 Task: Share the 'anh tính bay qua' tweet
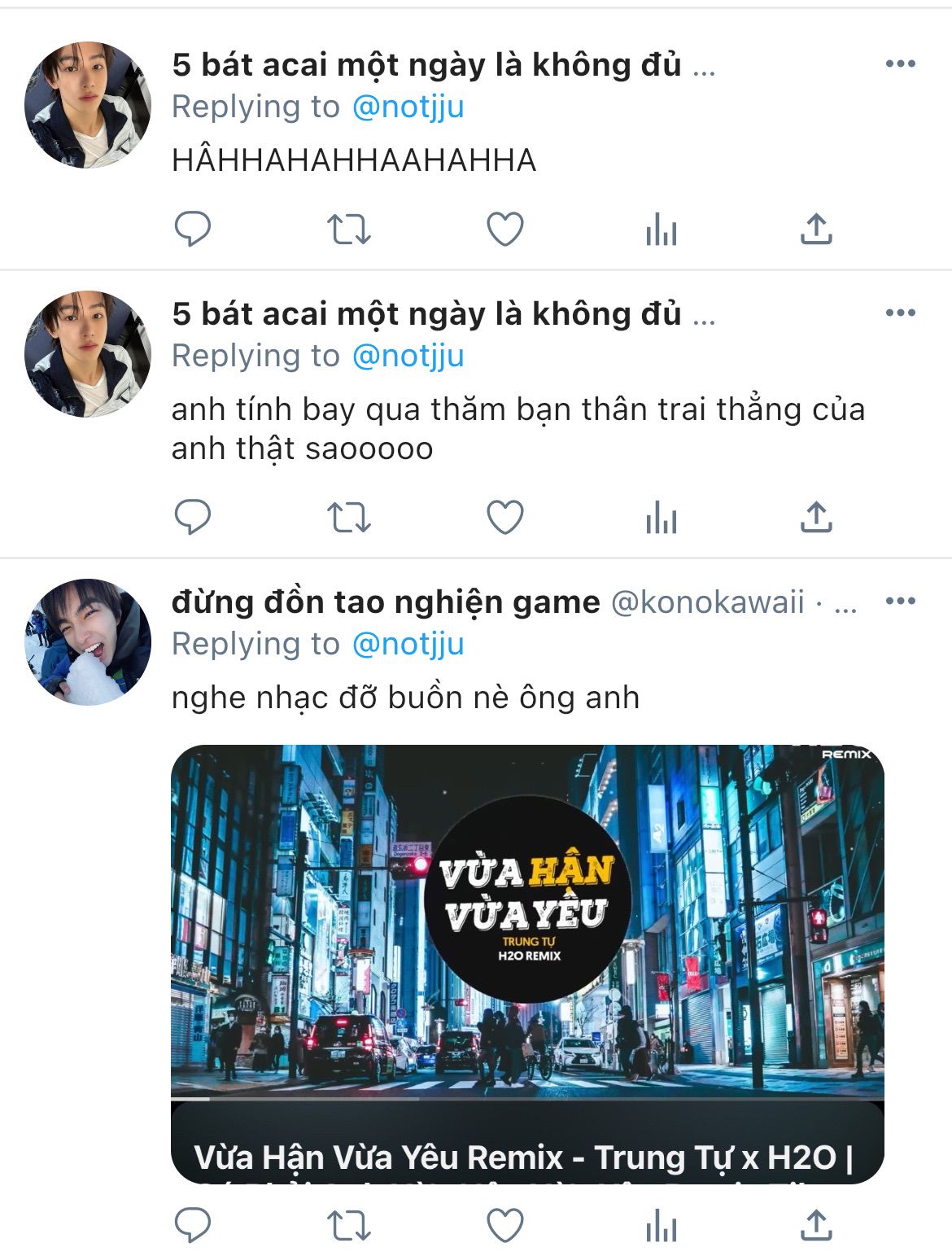point(816,517)
